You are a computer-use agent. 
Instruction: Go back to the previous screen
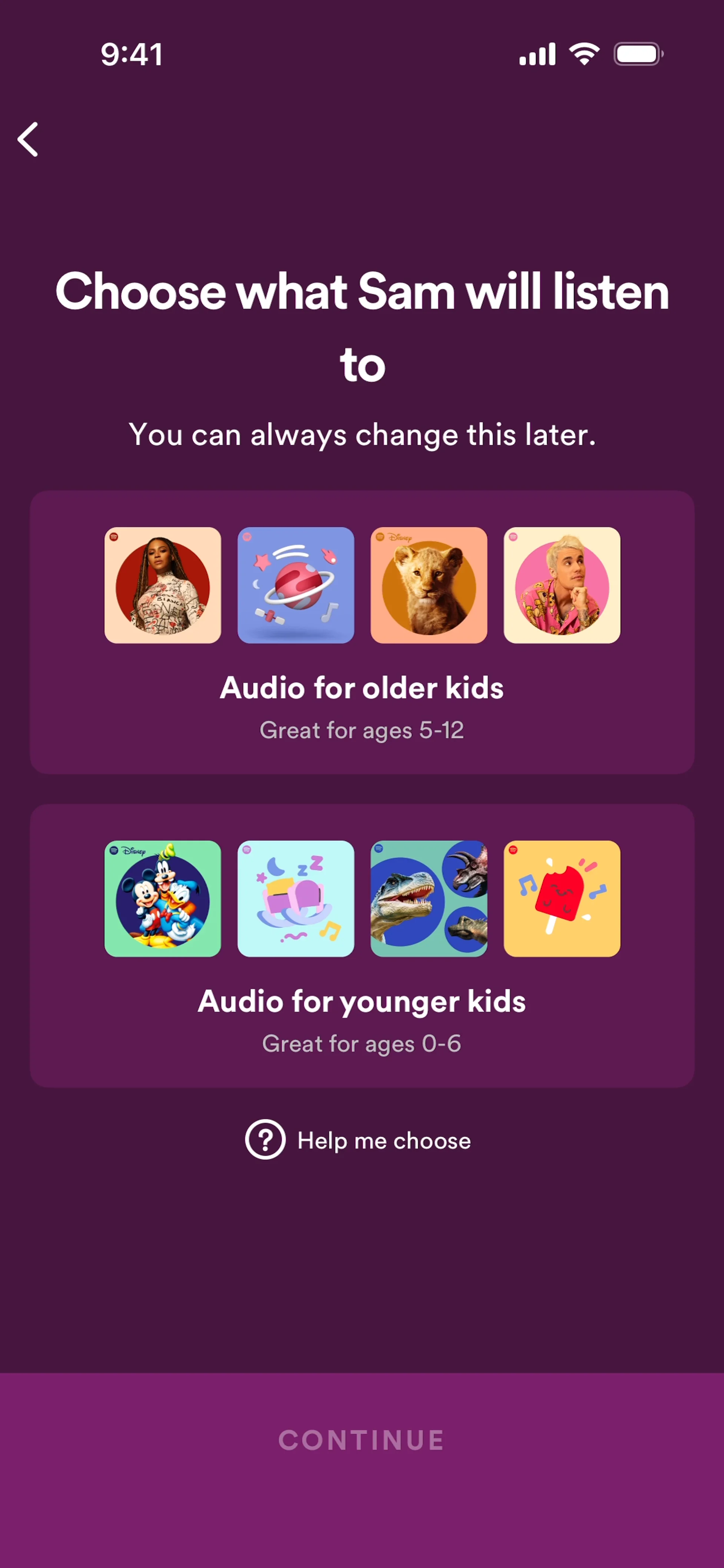tap(28, 139)
